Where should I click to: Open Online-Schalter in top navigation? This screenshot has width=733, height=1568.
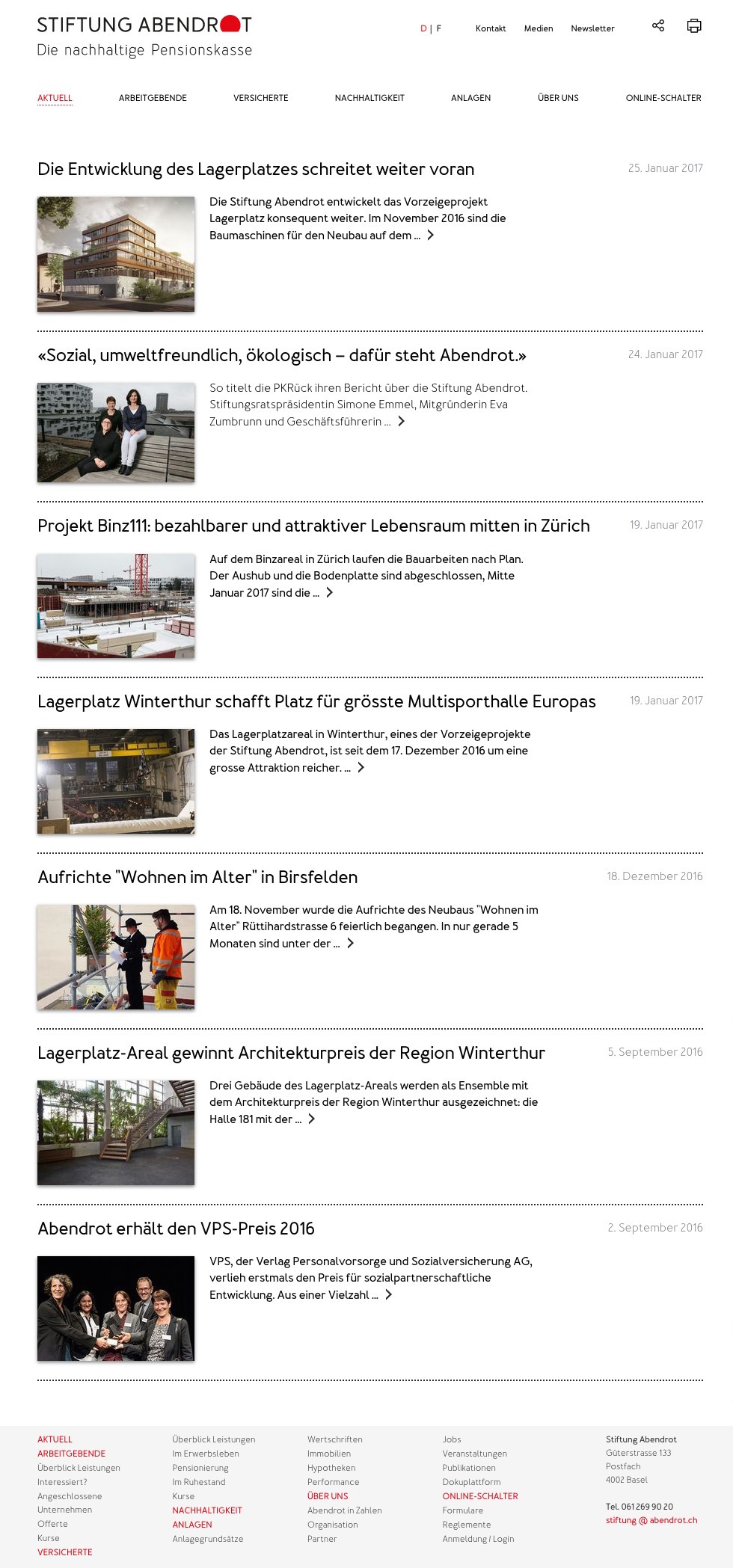click(x=663, y=98)
